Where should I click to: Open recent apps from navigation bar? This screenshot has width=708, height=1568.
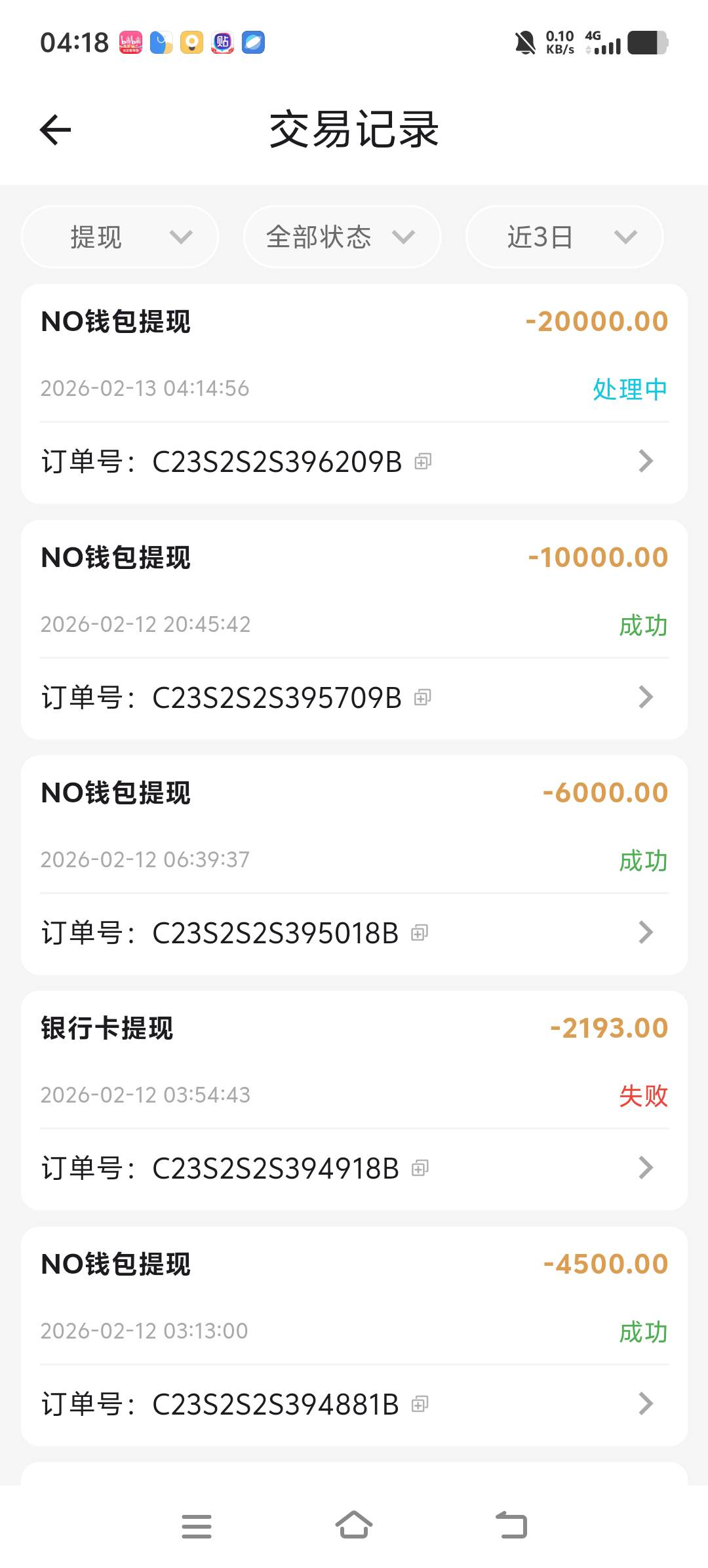[197, 1526]
